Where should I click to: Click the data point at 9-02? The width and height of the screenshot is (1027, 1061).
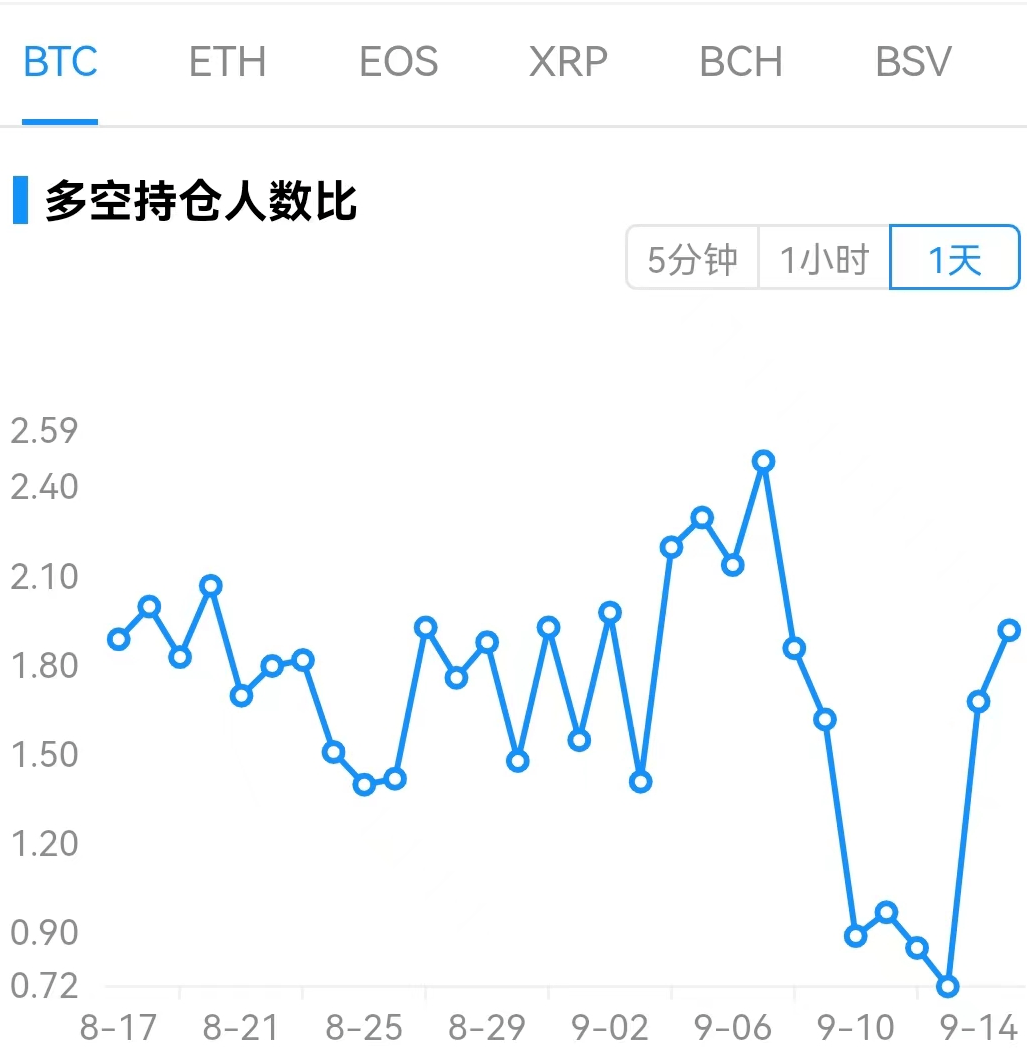click(x=609, y=611)
